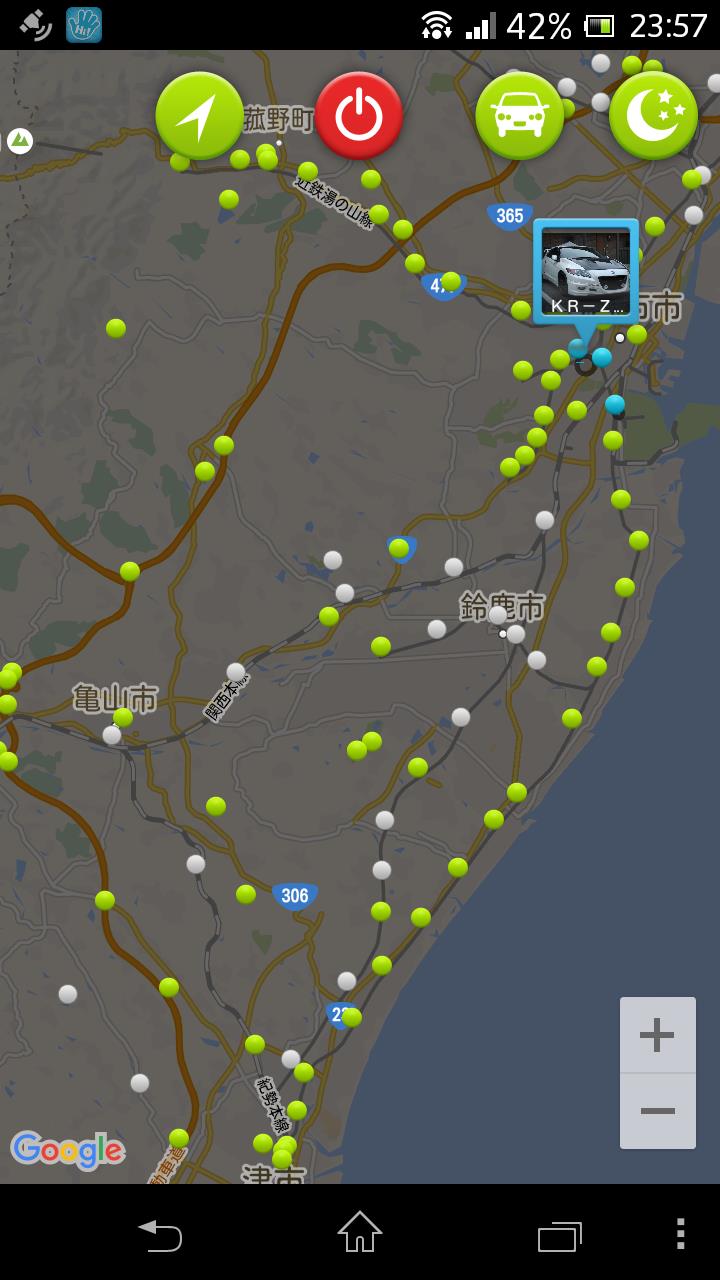
Task: Tap the green navigation arrow button
Action: (x=200, y=116)
